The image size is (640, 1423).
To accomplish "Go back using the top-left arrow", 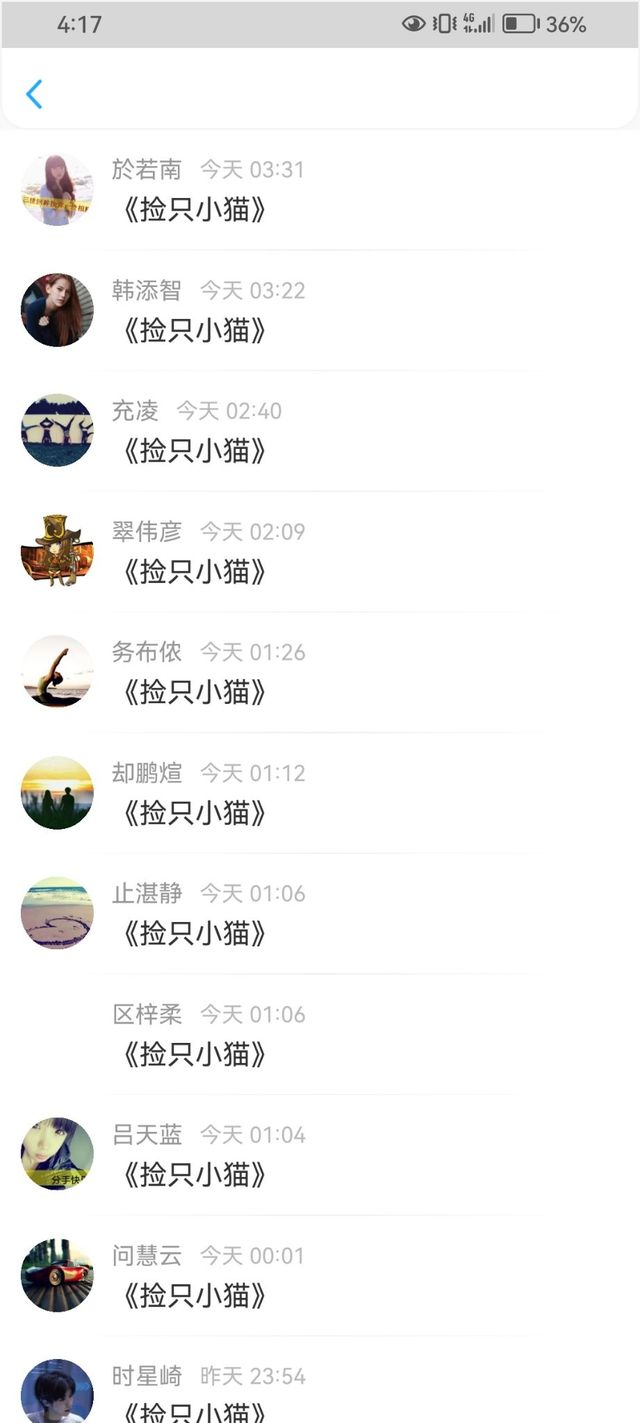I will click(34, 95).
